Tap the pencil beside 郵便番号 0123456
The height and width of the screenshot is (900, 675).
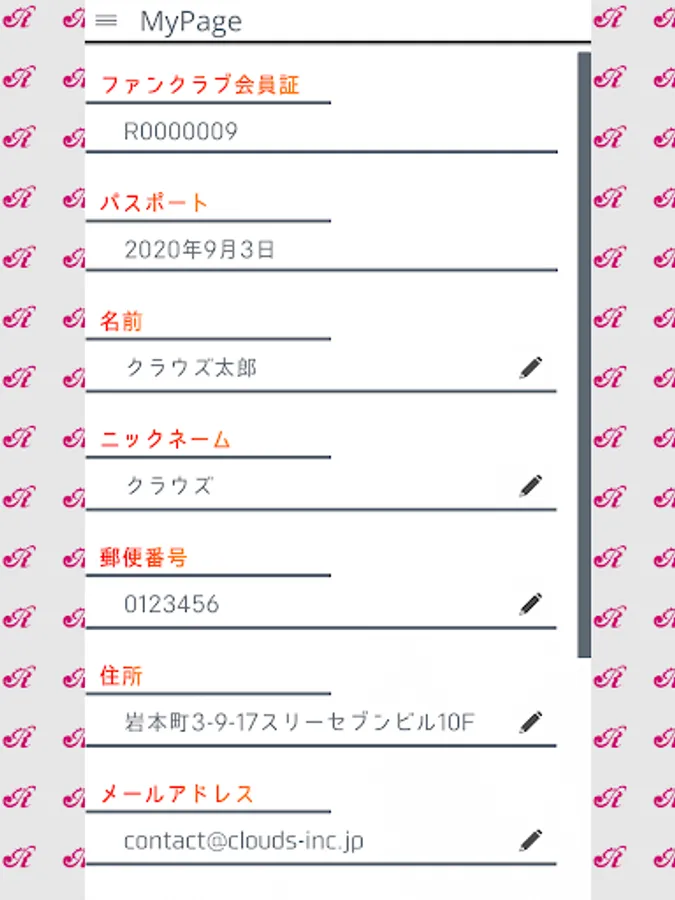(530, 604)
